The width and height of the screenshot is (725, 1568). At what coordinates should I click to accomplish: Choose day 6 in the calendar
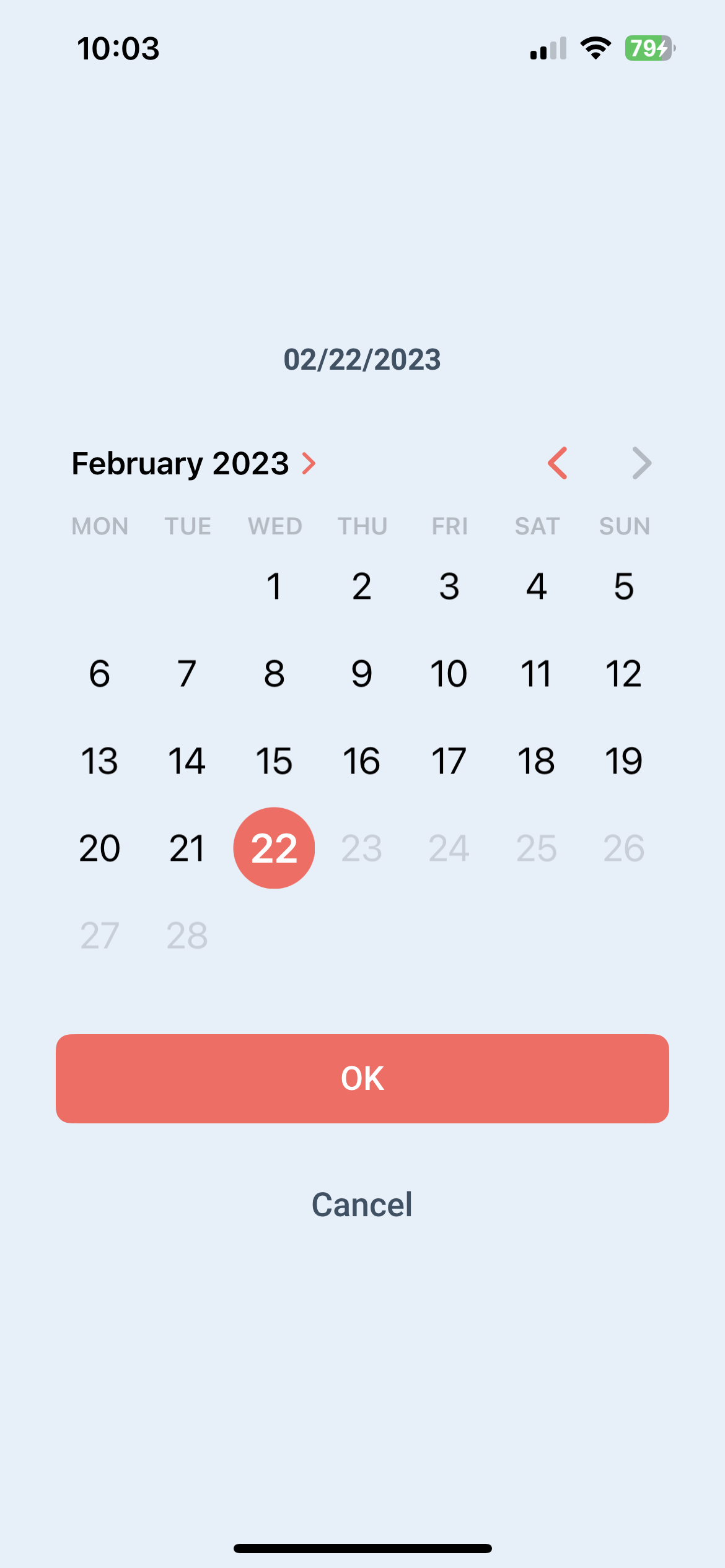coord(100,673)
